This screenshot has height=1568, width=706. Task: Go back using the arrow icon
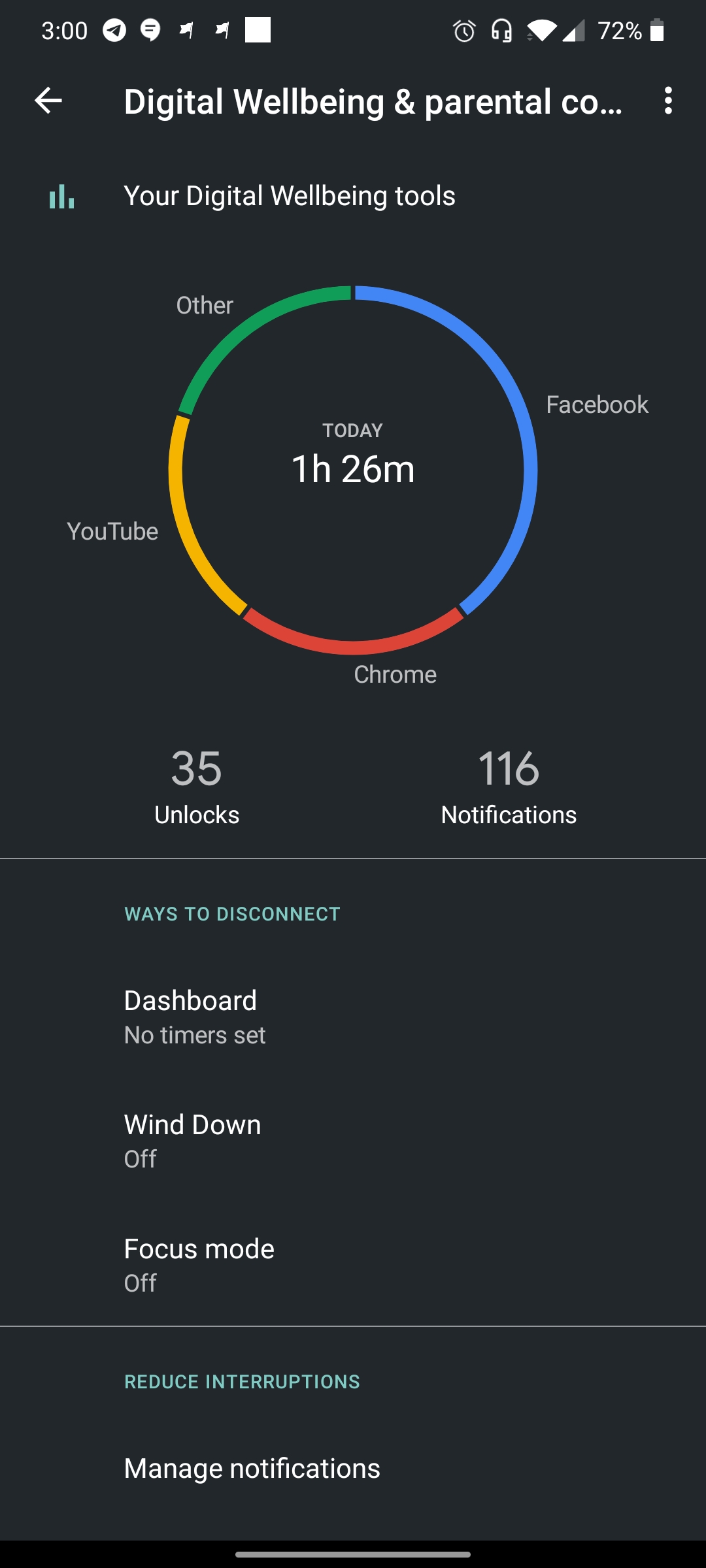pos(48,101)
